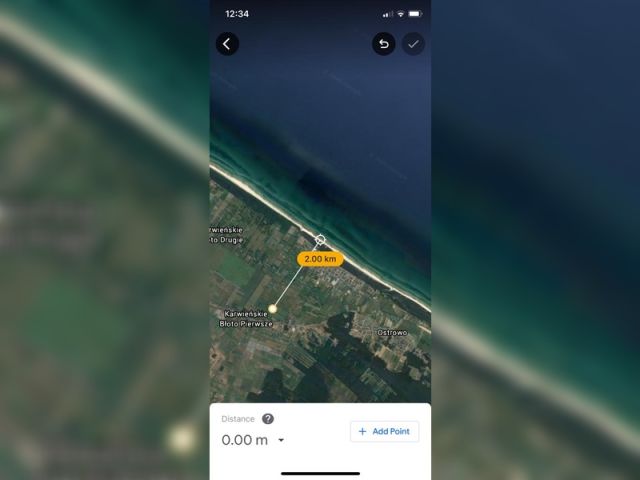Go back using the arrow button
The image size is (640, 480).
point(227,44)
